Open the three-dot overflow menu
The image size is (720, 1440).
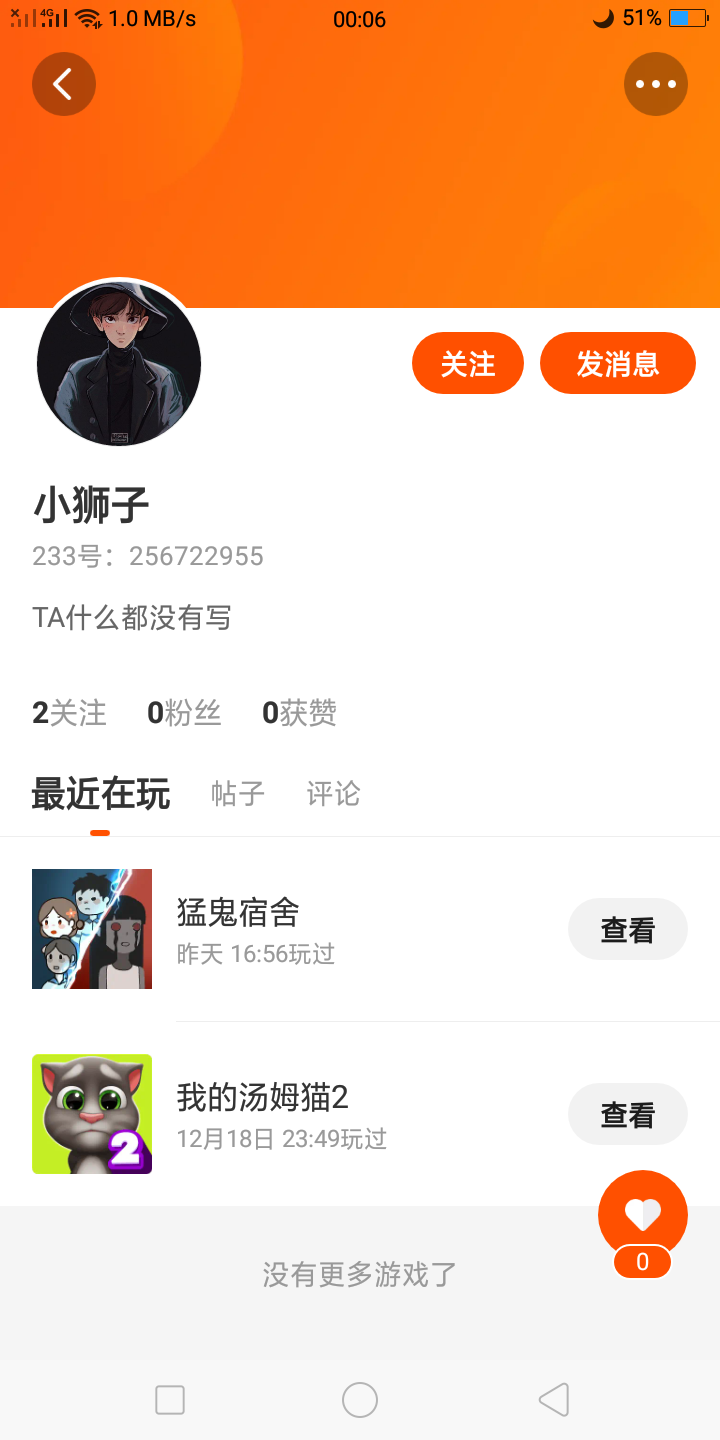656,84
